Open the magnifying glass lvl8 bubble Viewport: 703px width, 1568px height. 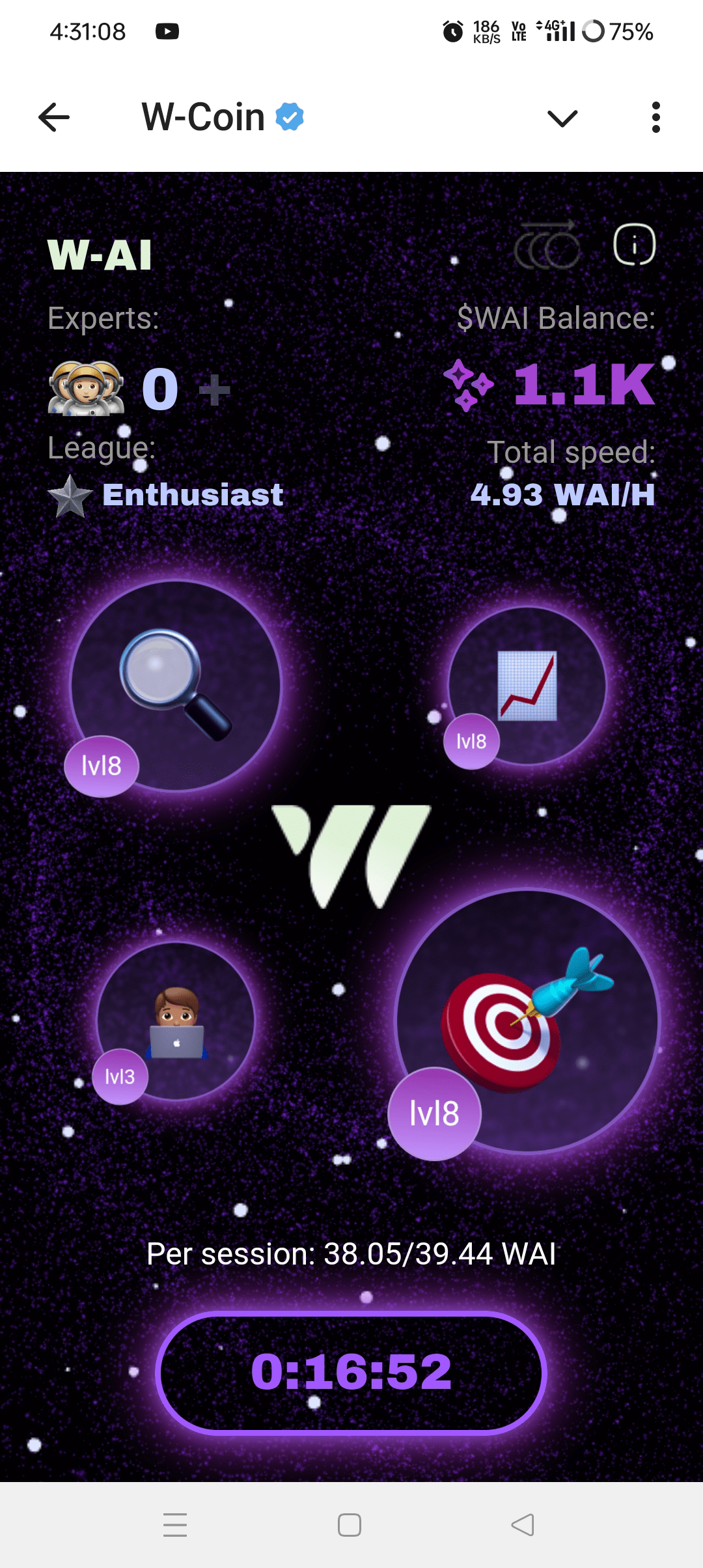[176, 685]
